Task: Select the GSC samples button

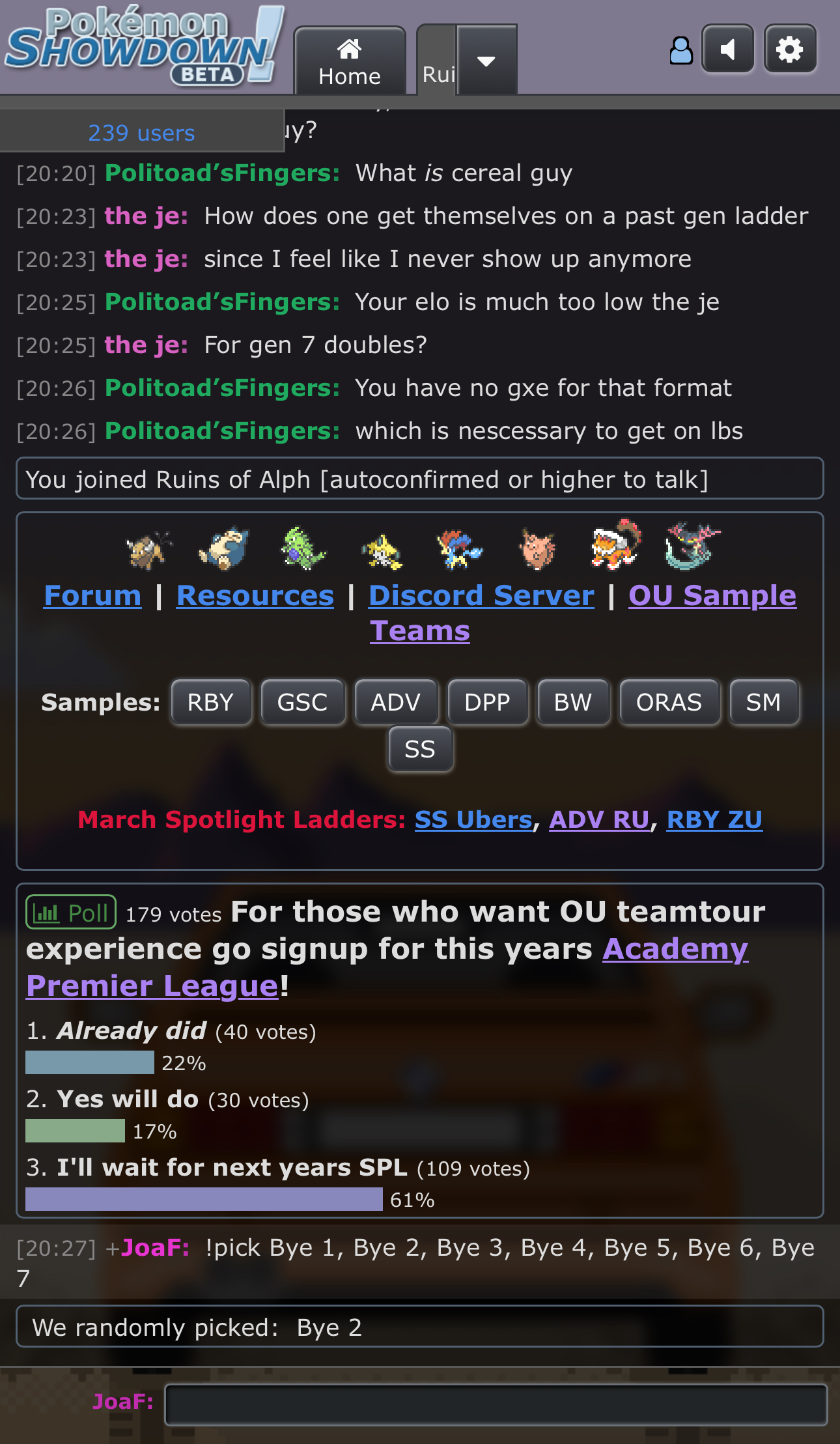Action: coord(302,702)
